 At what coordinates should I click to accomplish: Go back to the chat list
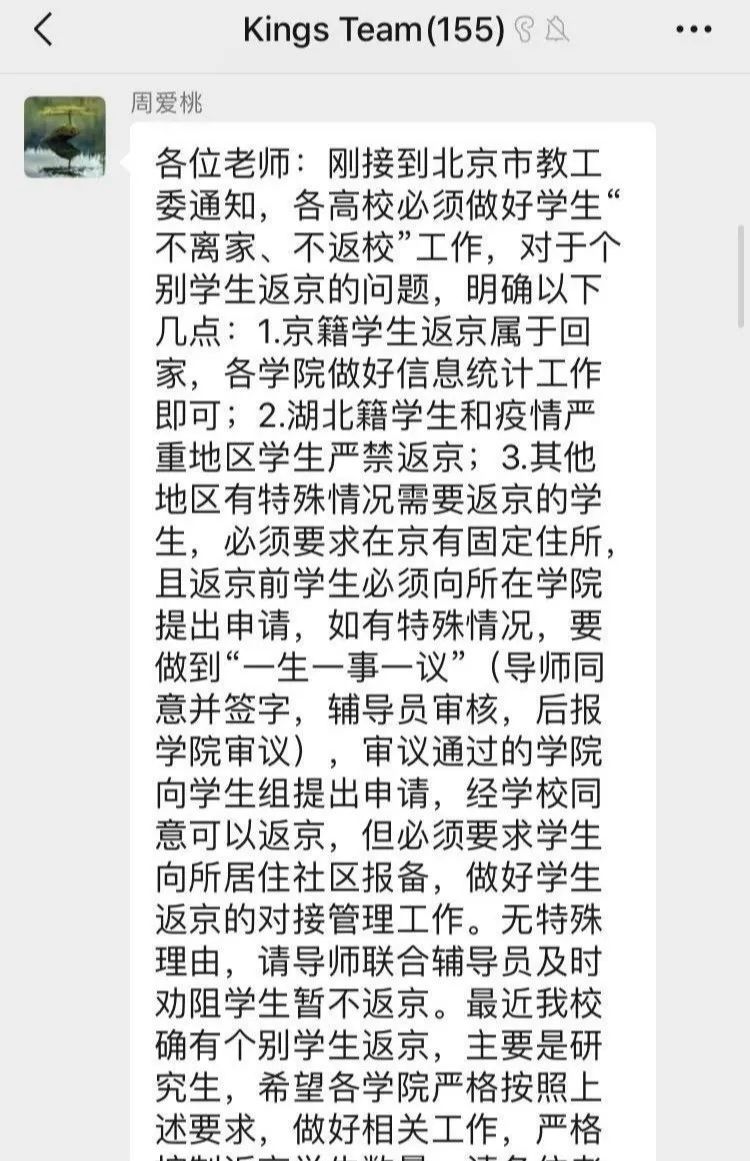[x=42, y=31]
